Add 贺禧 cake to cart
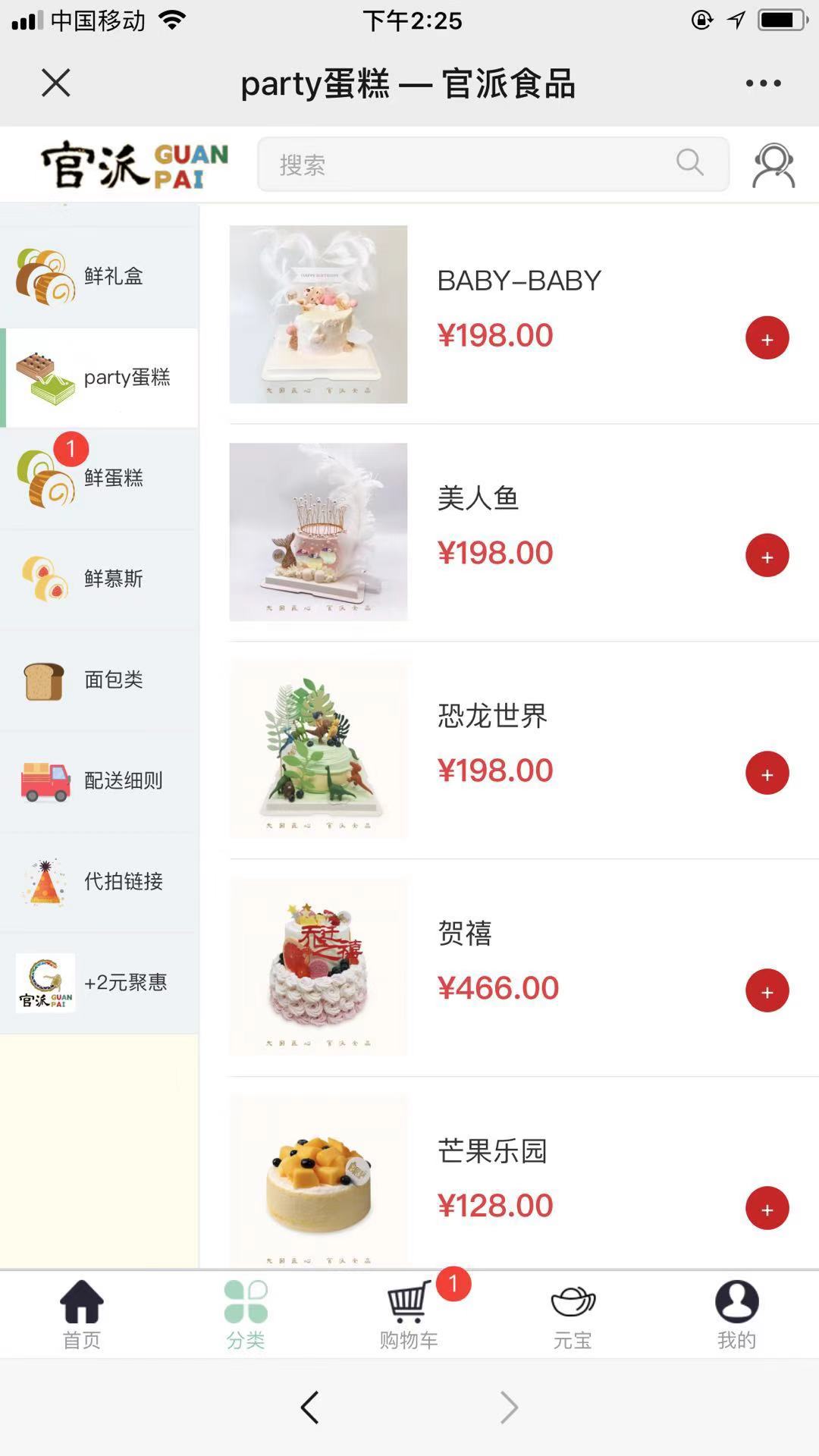Screen dimensions: 819x1456 (767, 991)
